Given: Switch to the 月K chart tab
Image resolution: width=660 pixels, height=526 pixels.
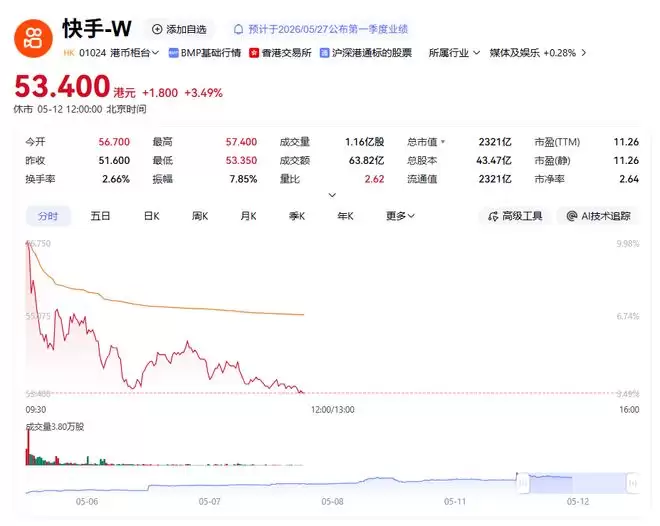Looking at the screenshot, I should tap(248, 216).
